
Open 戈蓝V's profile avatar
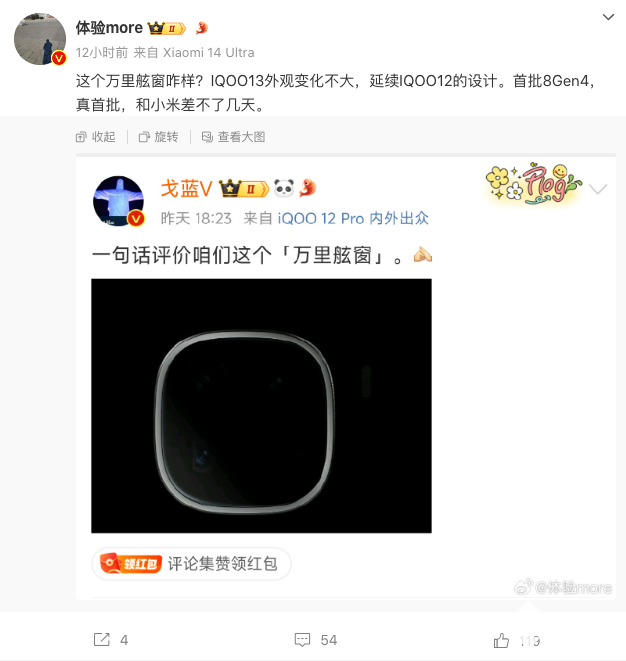point(118,199)
